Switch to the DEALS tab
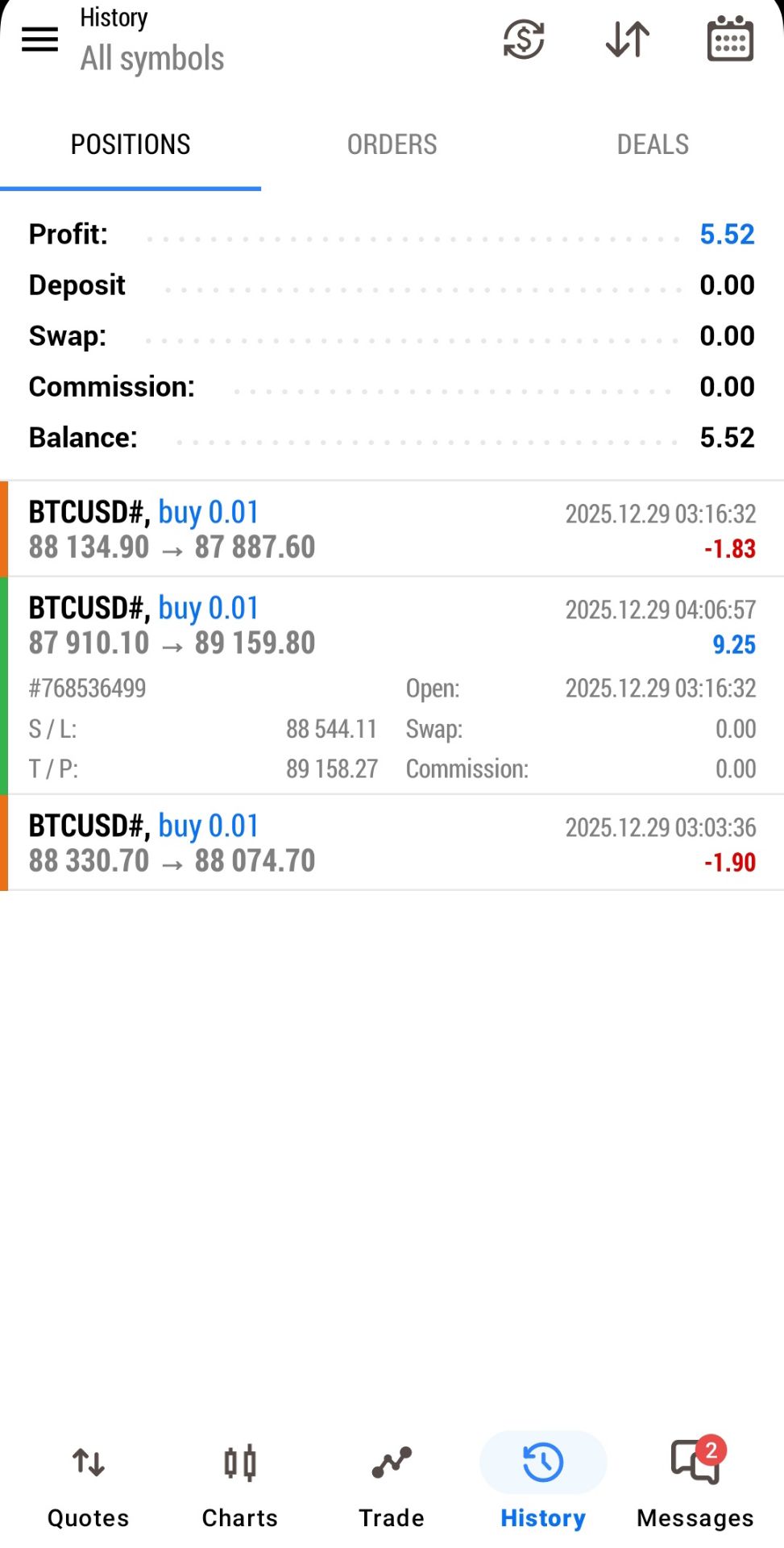This screenshot has width=784, height=1548. [653, 145]
